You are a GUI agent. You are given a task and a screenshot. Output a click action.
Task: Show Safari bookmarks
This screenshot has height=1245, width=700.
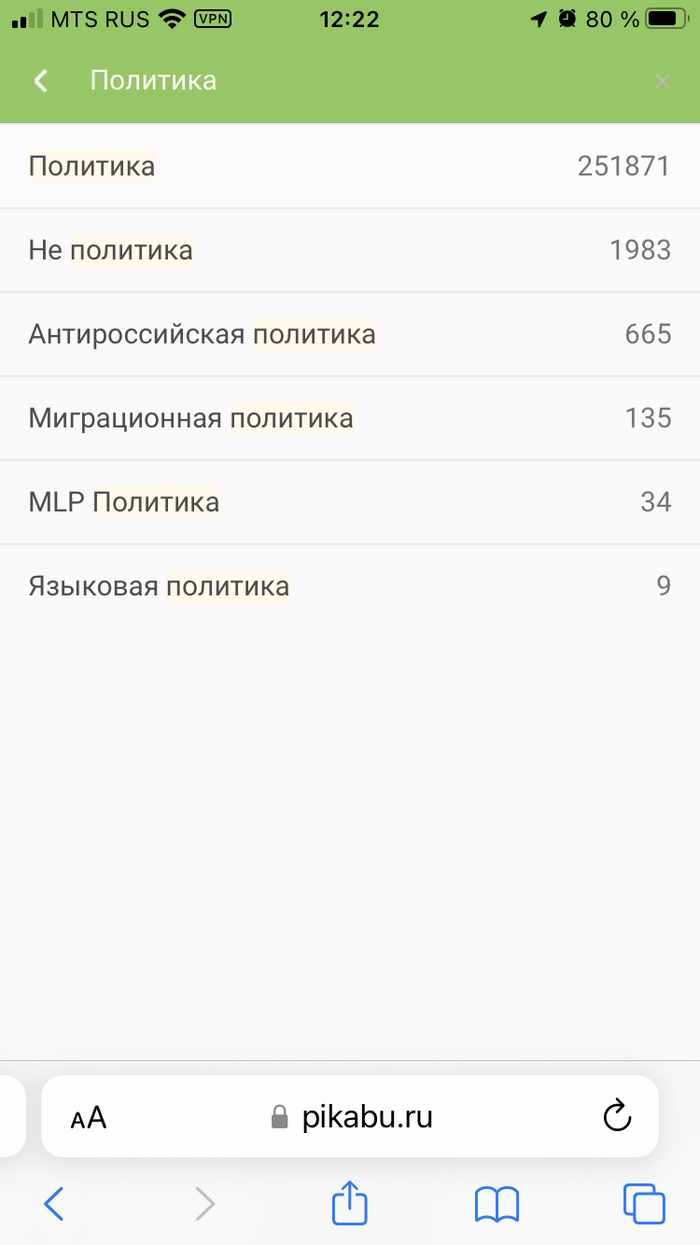(x=497, y=1204)
